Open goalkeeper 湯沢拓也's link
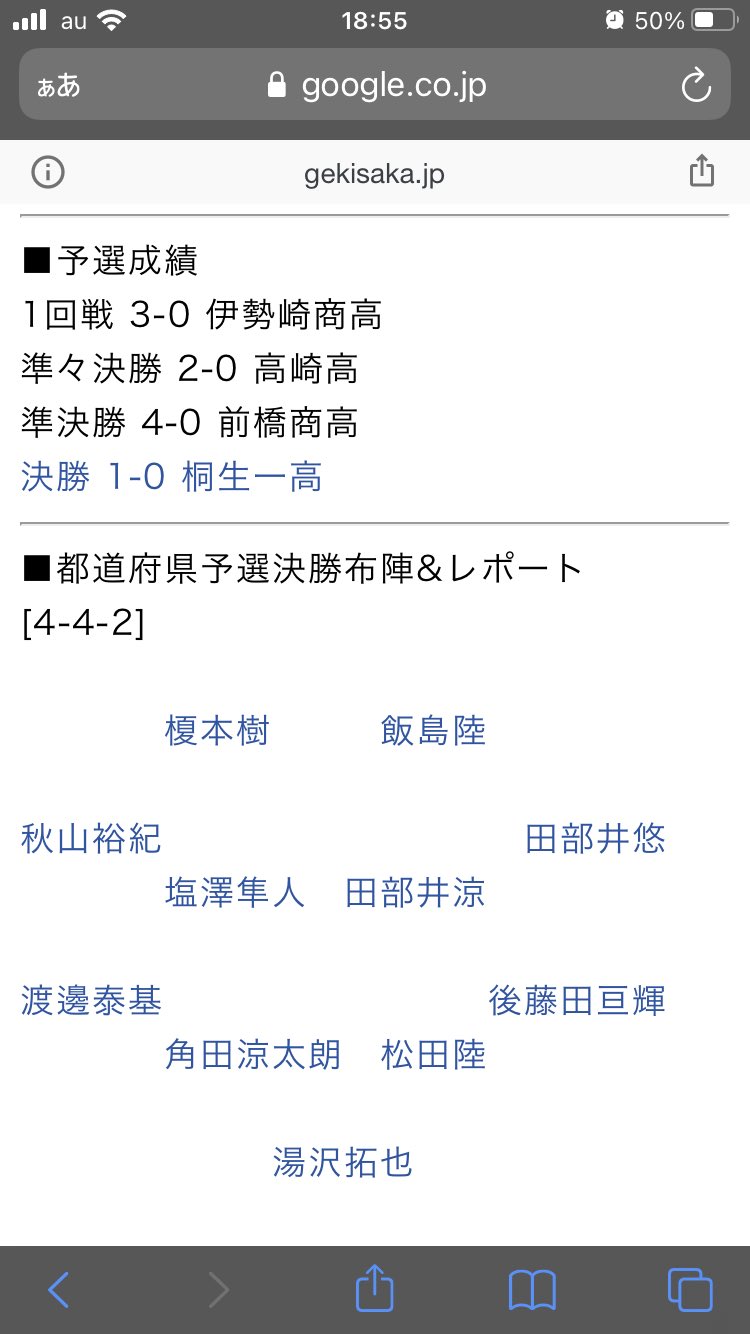The height and width of the screenshot is (1334, 750). click(x=343, y=1163)
